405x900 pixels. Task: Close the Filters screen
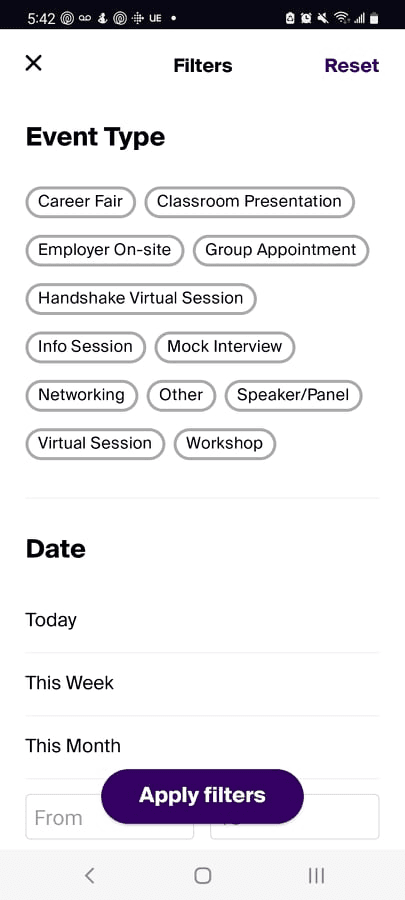(34, 63)
